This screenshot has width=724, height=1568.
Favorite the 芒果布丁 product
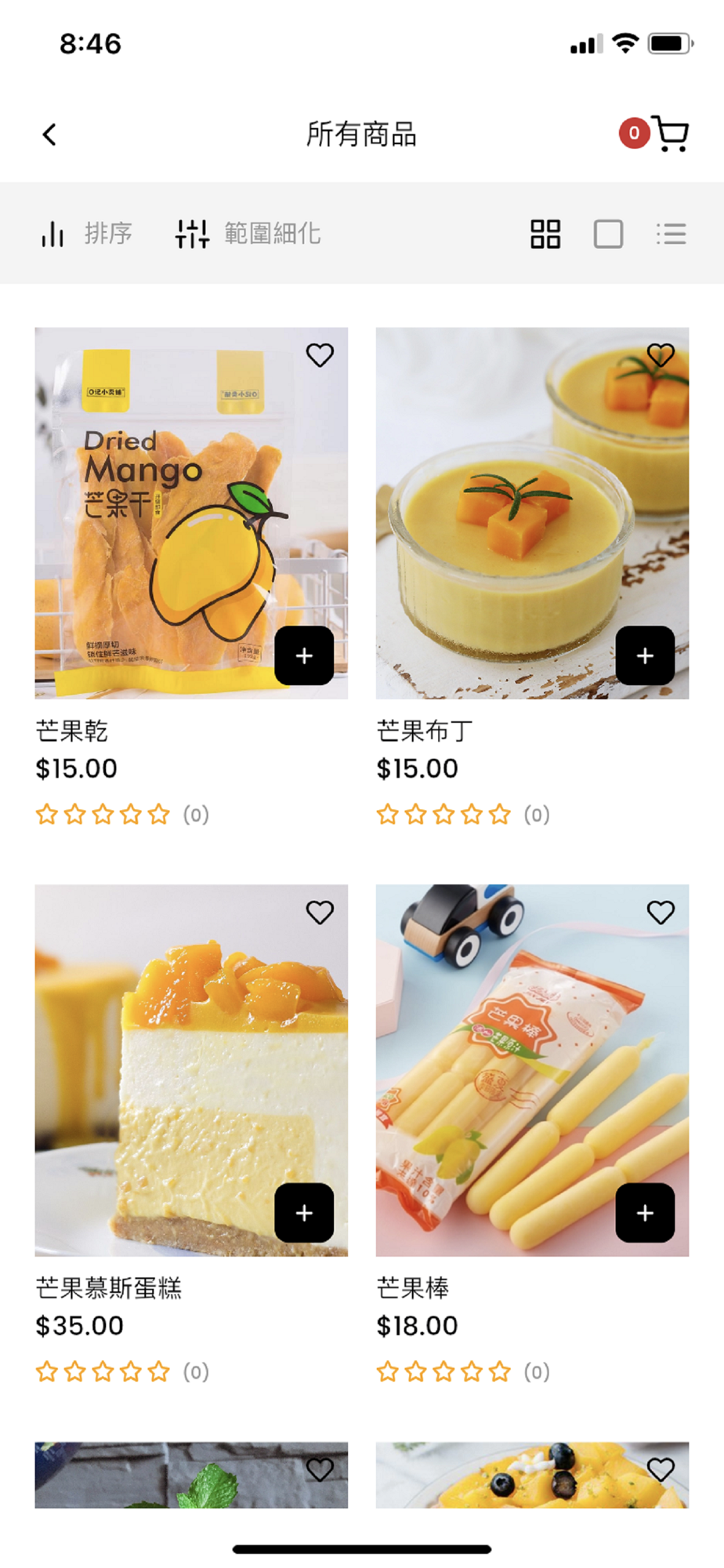[x=661, y=355]
